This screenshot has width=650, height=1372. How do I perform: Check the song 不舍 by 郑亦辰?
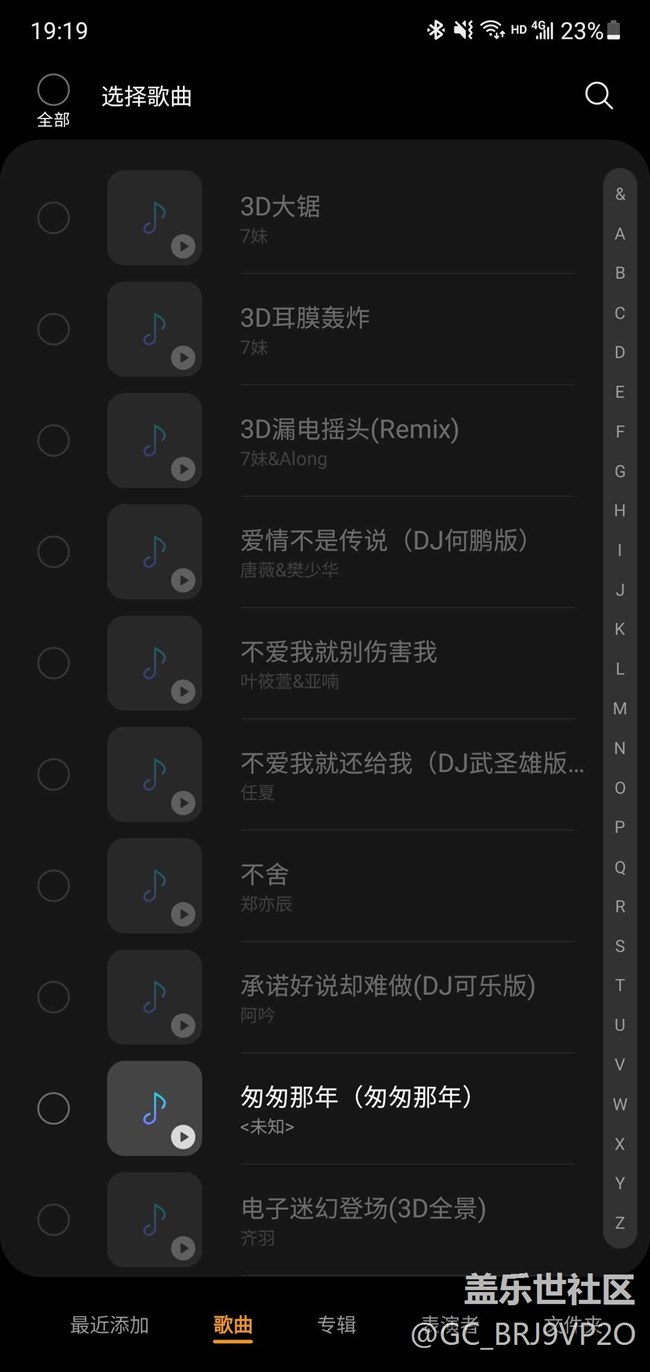53,885
